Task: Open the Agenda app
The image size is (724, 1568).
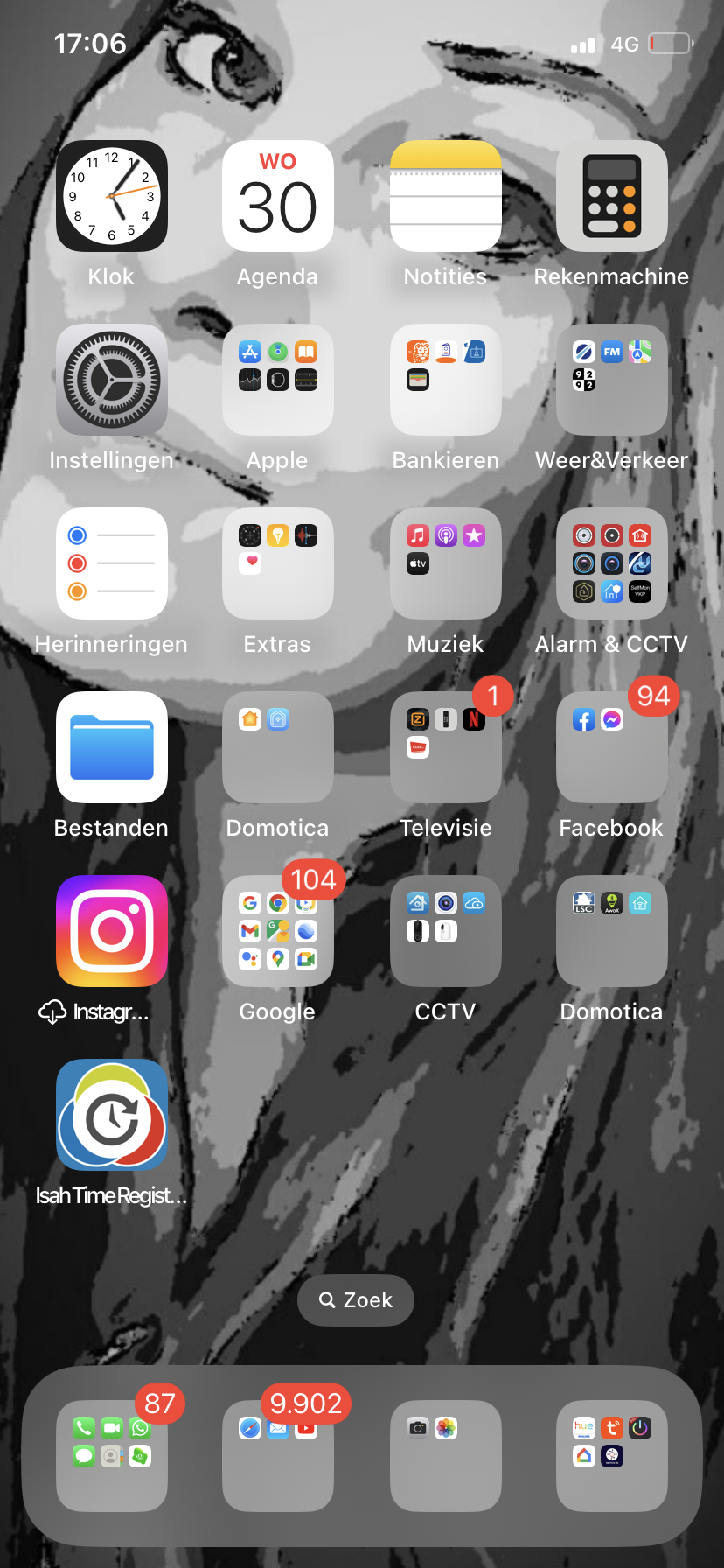Action: [278, 196]
